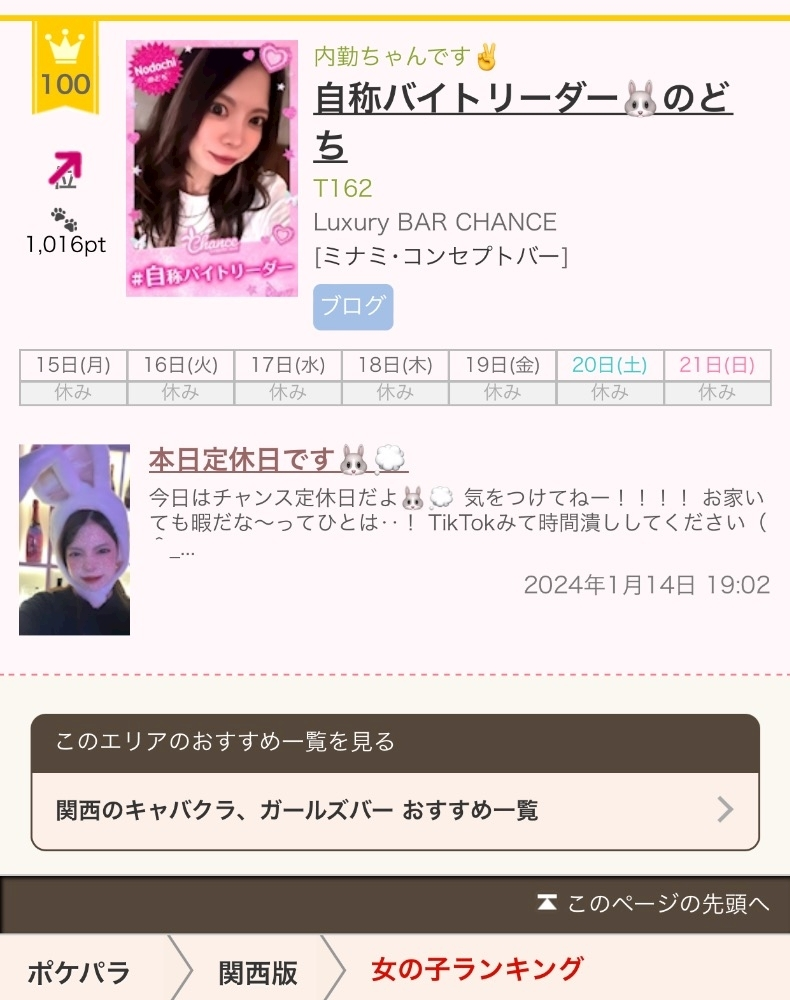Viewport: 790px width, 1000px height.
Task: Tap the pink profile photo card
Action: [212, 169]
